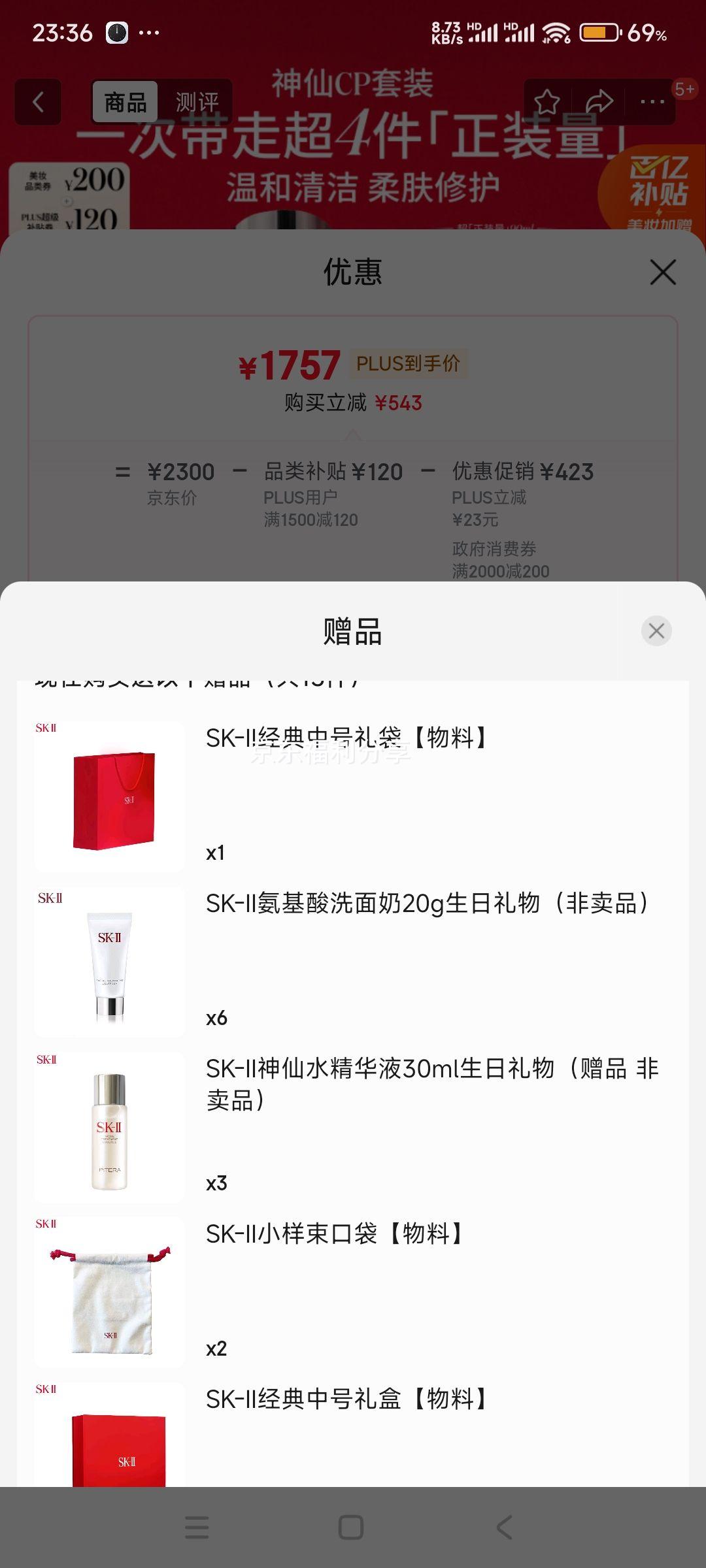Click the back arrow at top left
706x1568 pixels.
click(37, 102)
